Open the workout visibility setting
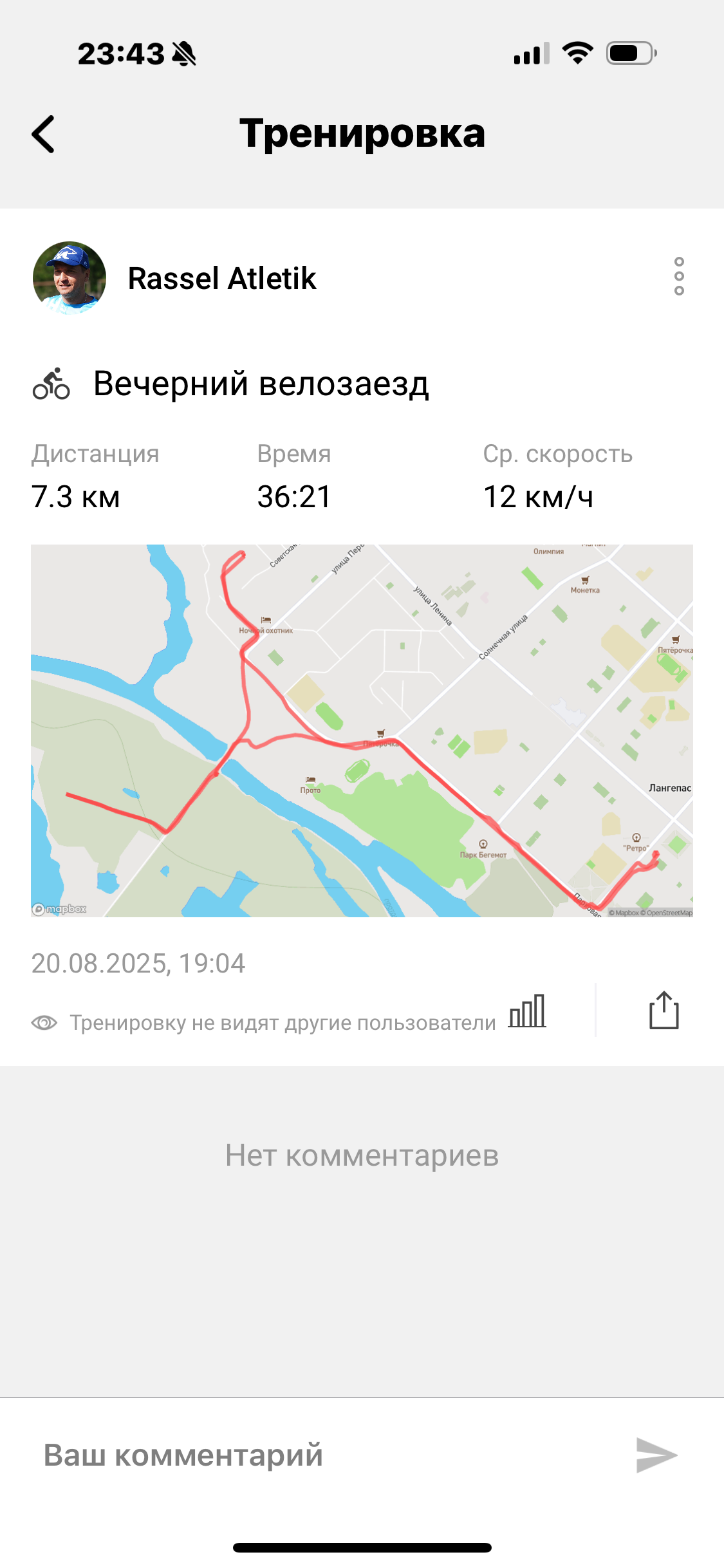This screenshot has width=724, height=1568. pyautogui.click(x=264, y=1023)
